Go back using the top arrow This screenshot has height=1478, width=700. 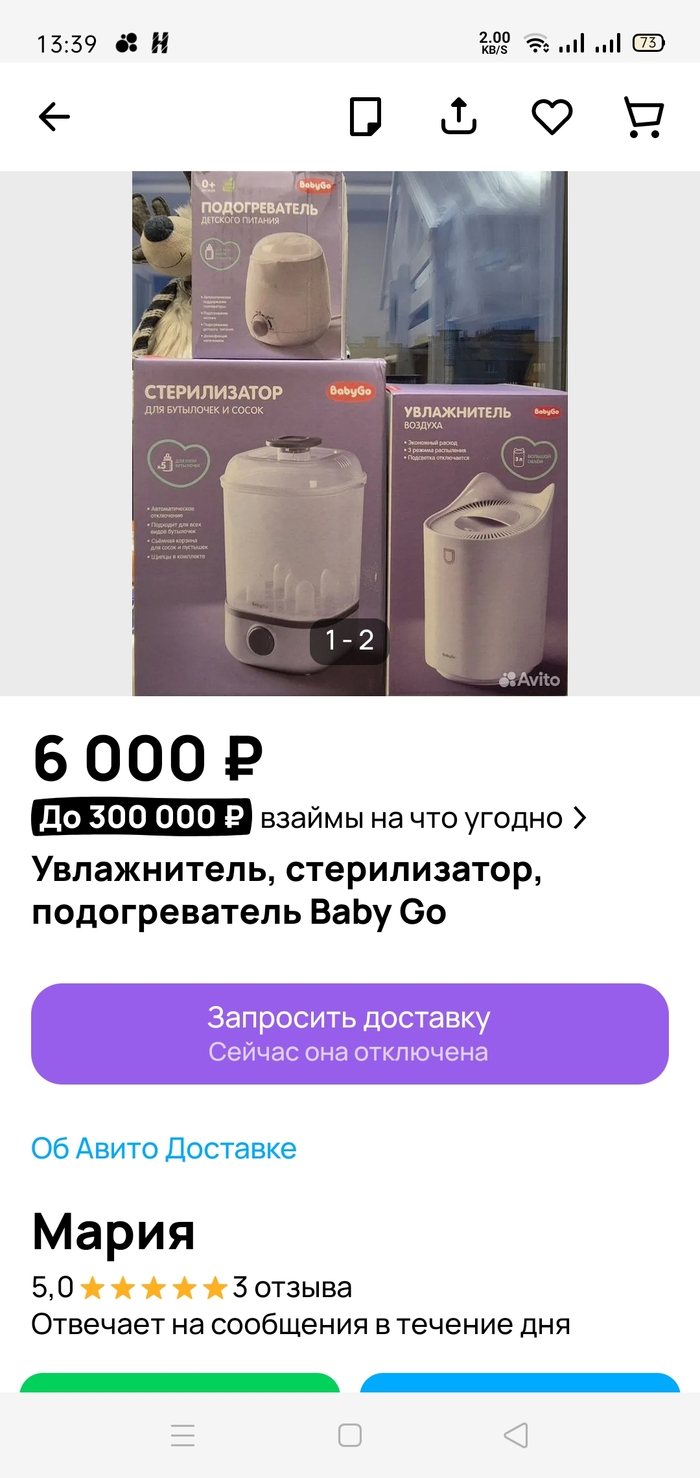(x=54, y=117)
